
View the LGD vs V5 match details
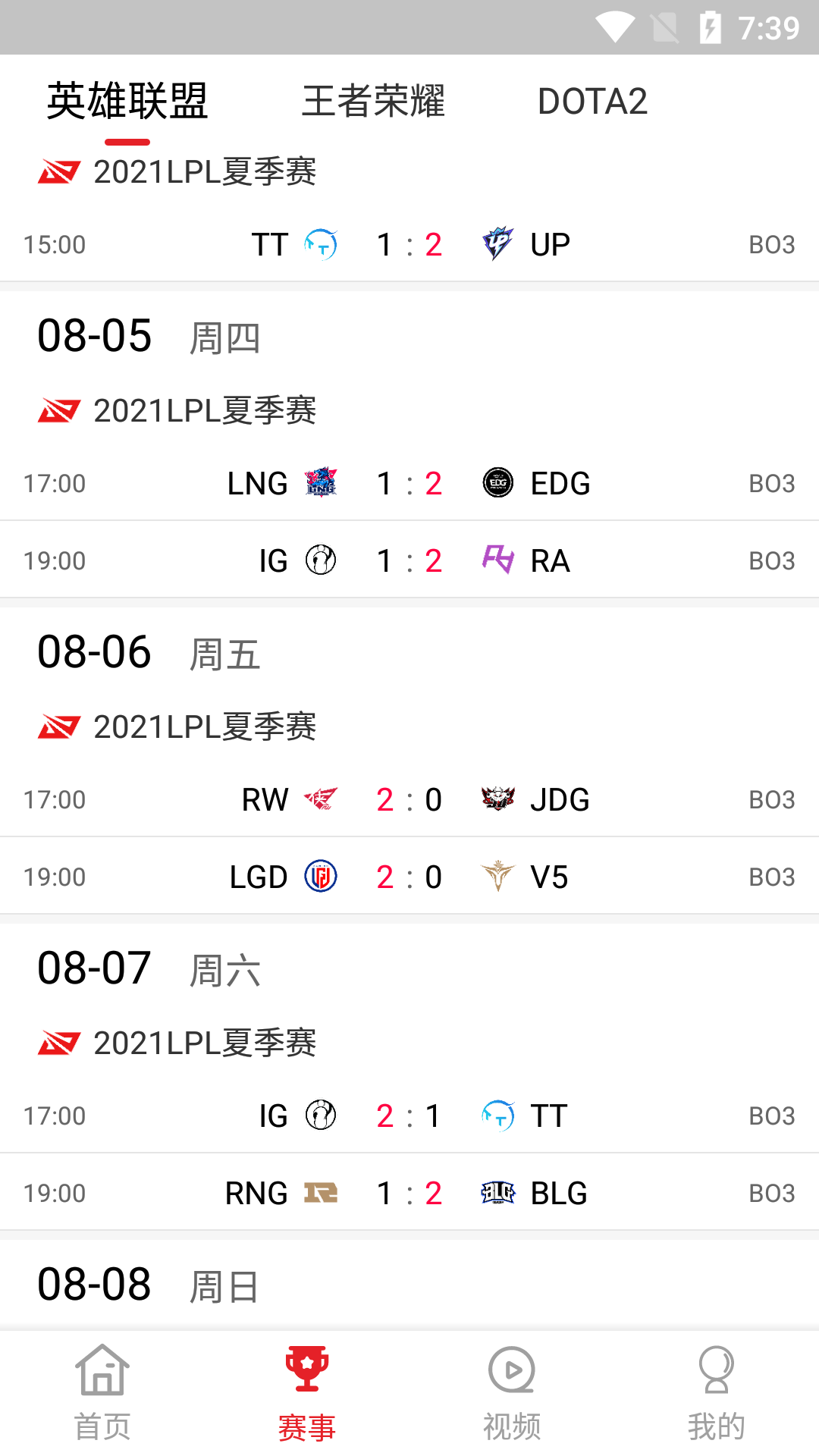pyautogui.click(x=409, y=877)
